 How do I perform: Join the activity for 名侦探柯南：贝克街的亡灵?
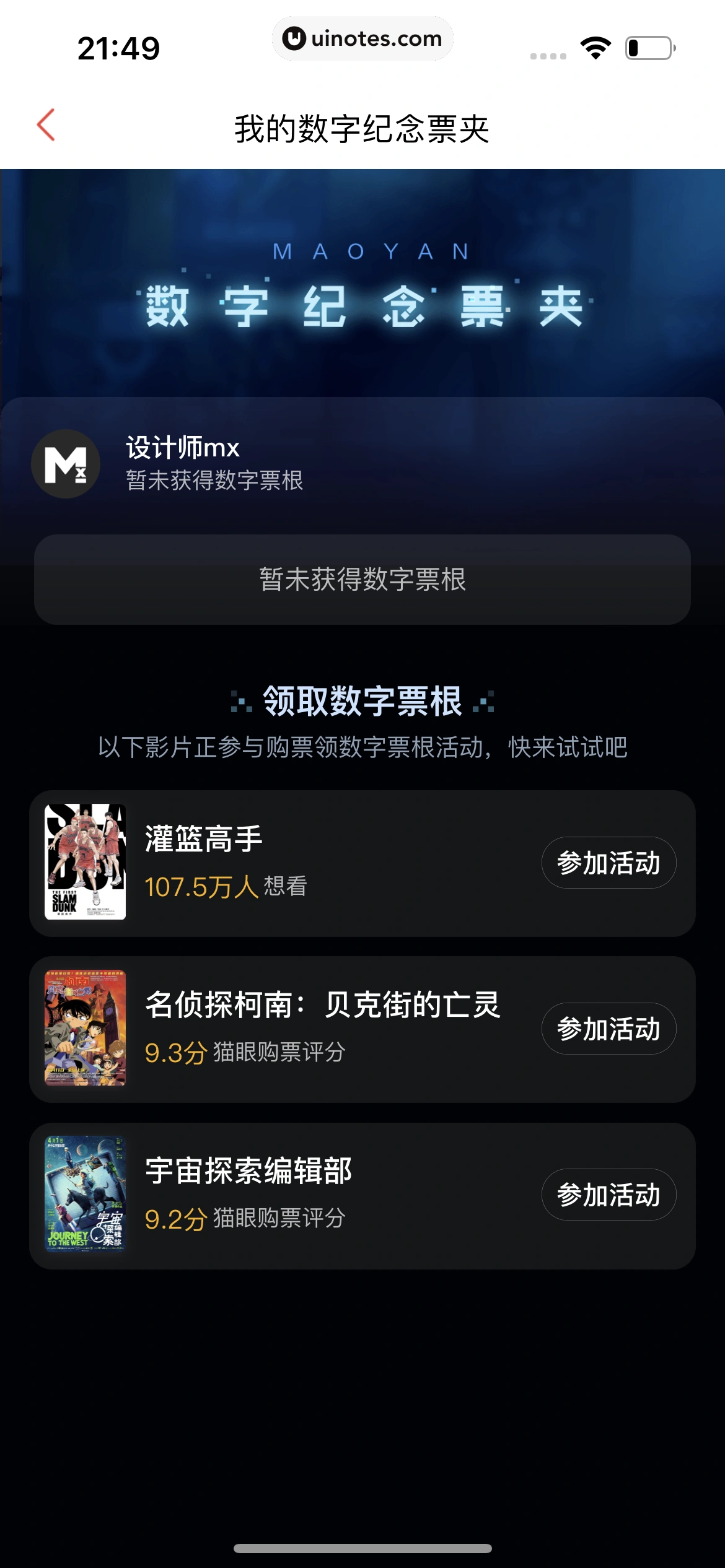click(x=608, y=1029)
